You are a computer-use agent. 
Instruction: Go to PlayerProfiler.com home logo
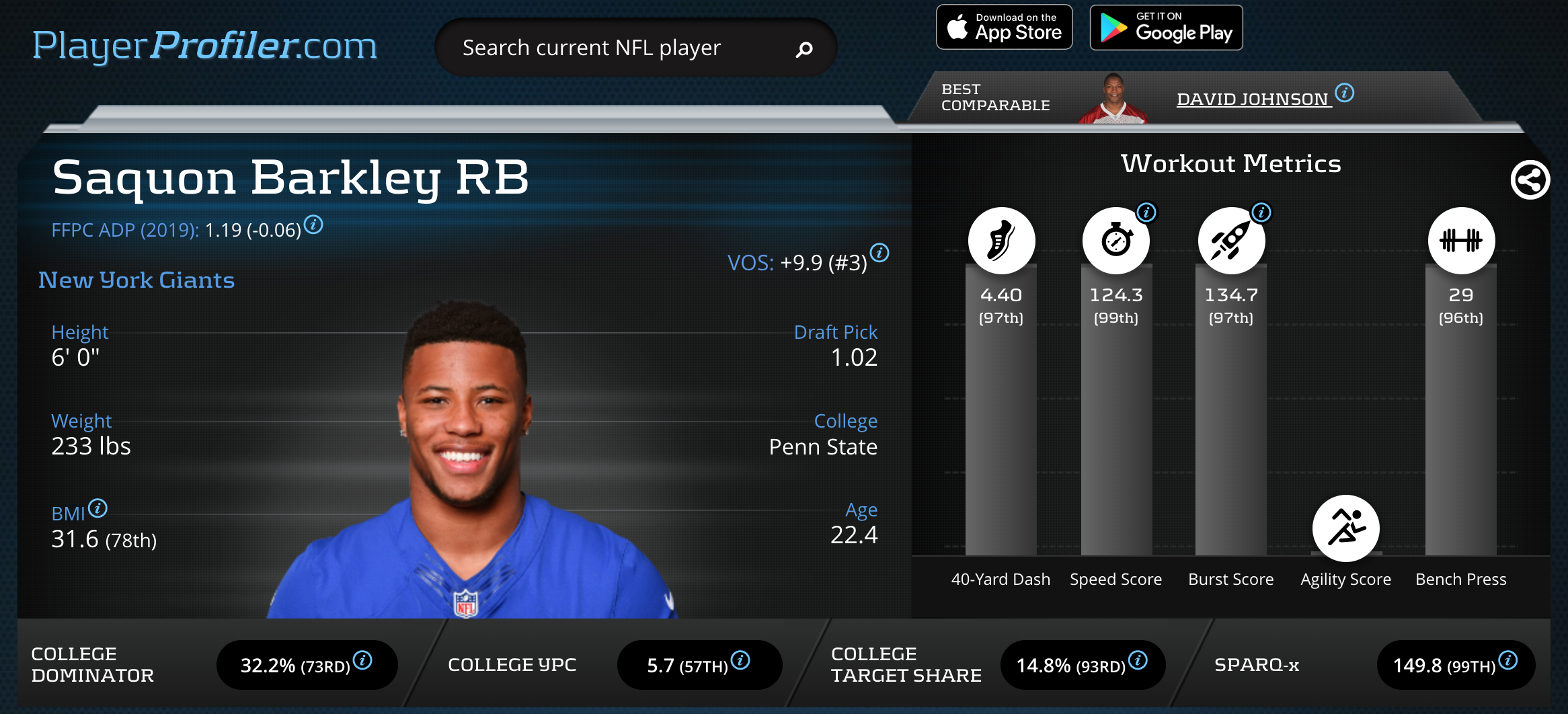pos(204,46)
